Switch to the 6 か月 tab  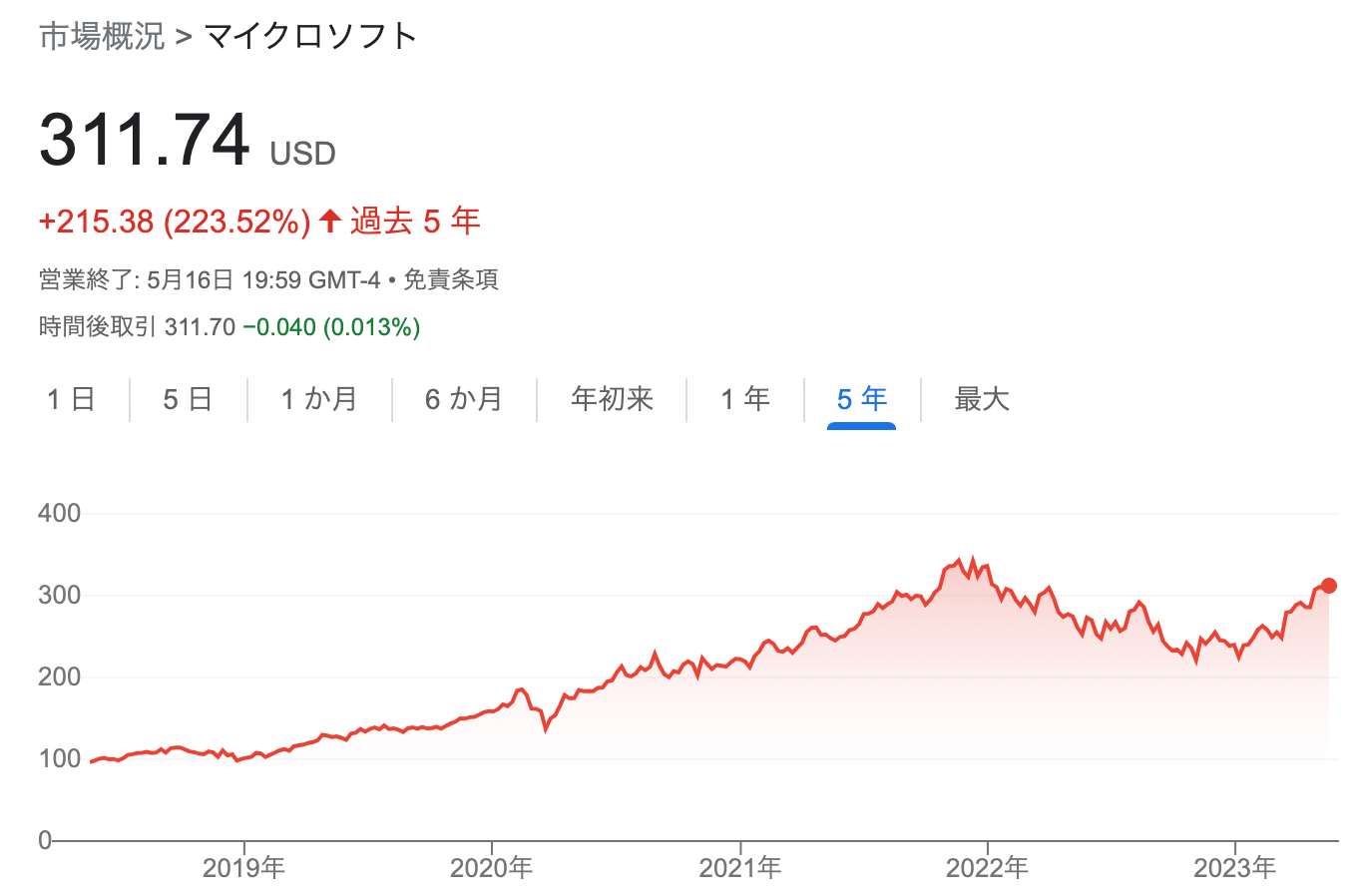(464, 399)
